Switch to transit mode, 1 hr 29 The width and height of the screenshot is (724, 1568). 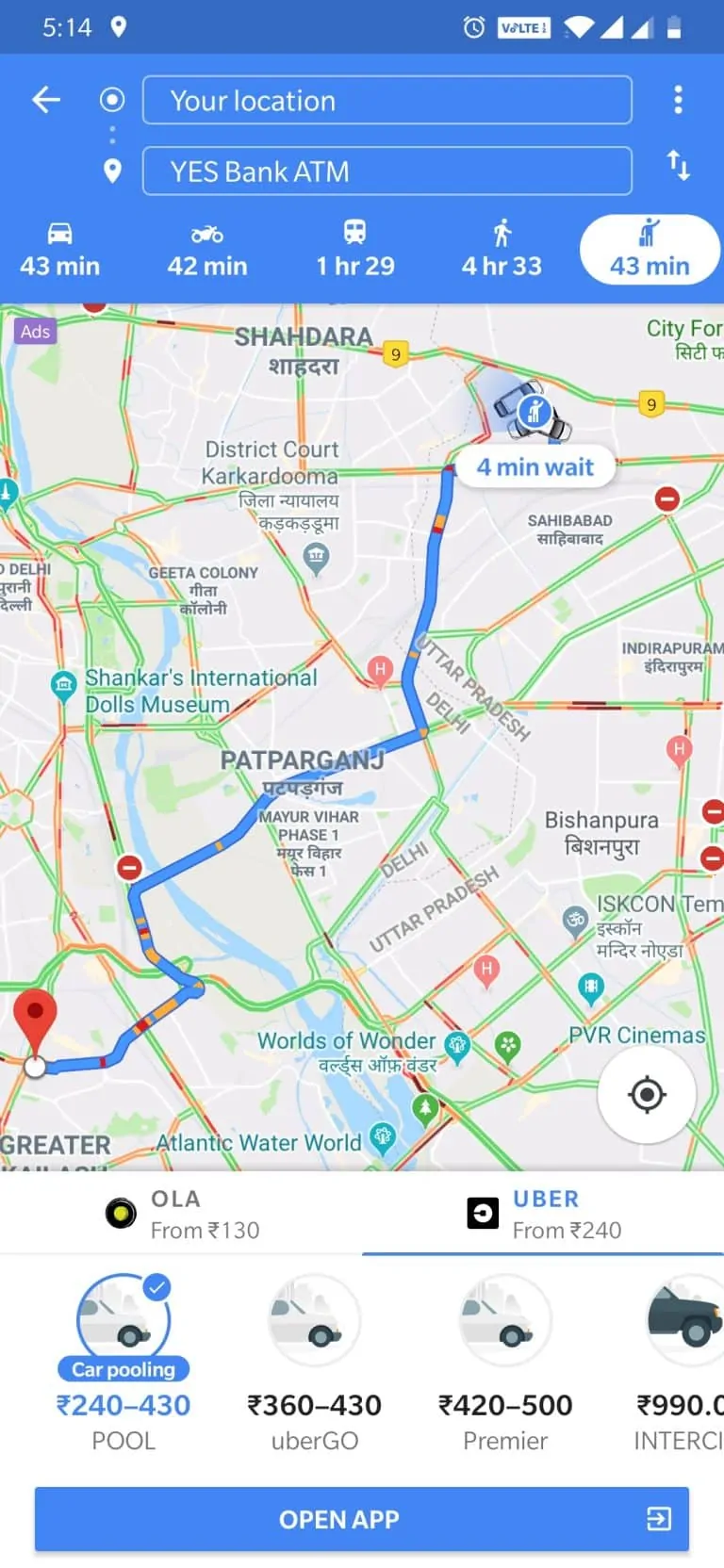[x=355, y=250]
